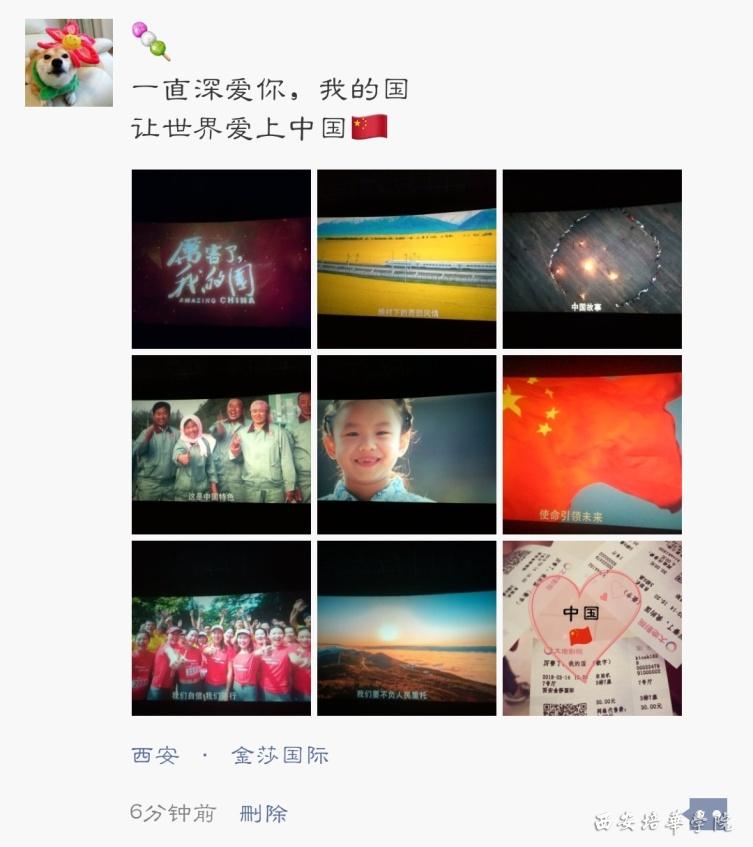This screenshot has width=753, height=847.
Task: Open the smiling little girl photo
Action: point(406,444)
